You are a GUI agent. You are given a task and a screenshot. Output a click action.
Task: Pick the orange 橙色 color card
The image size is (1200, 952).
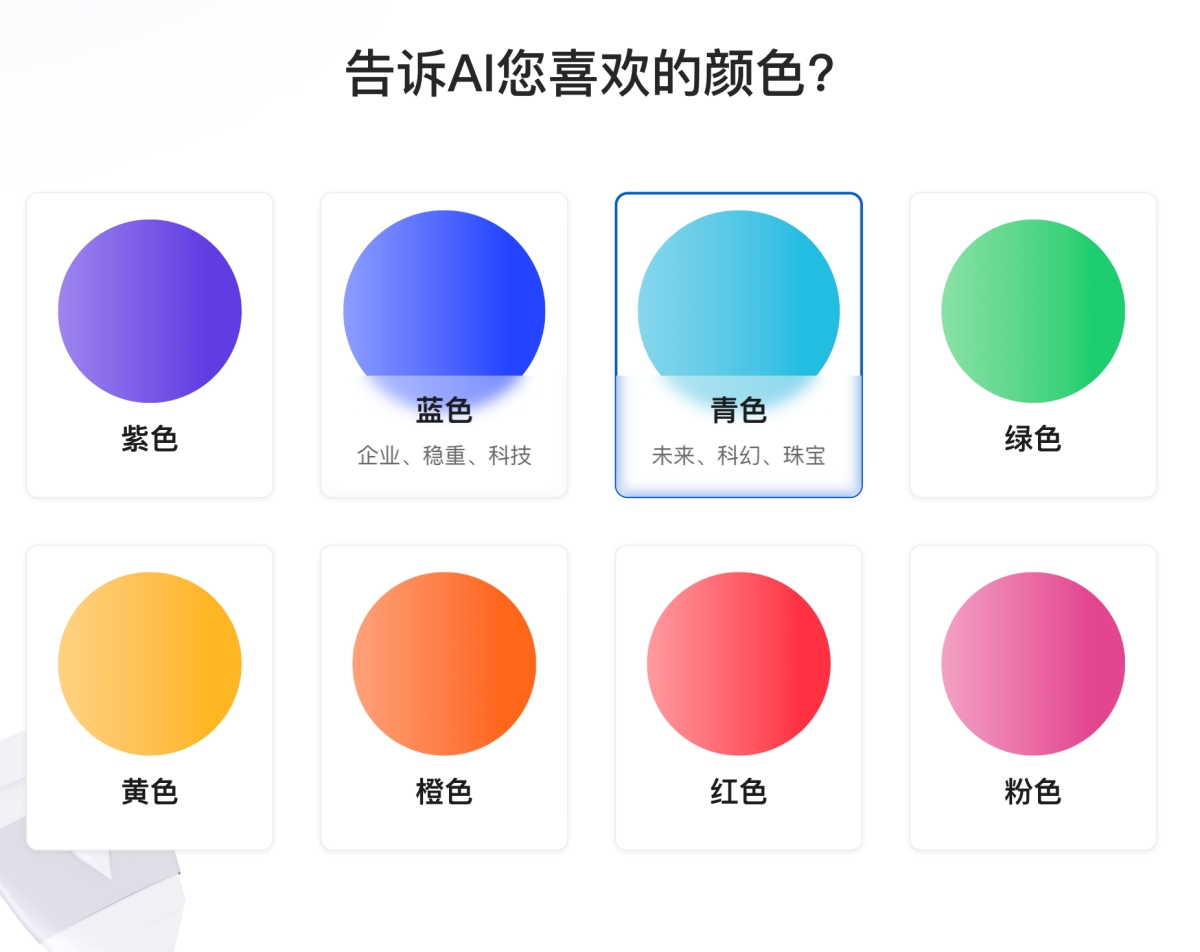[444, 697]
